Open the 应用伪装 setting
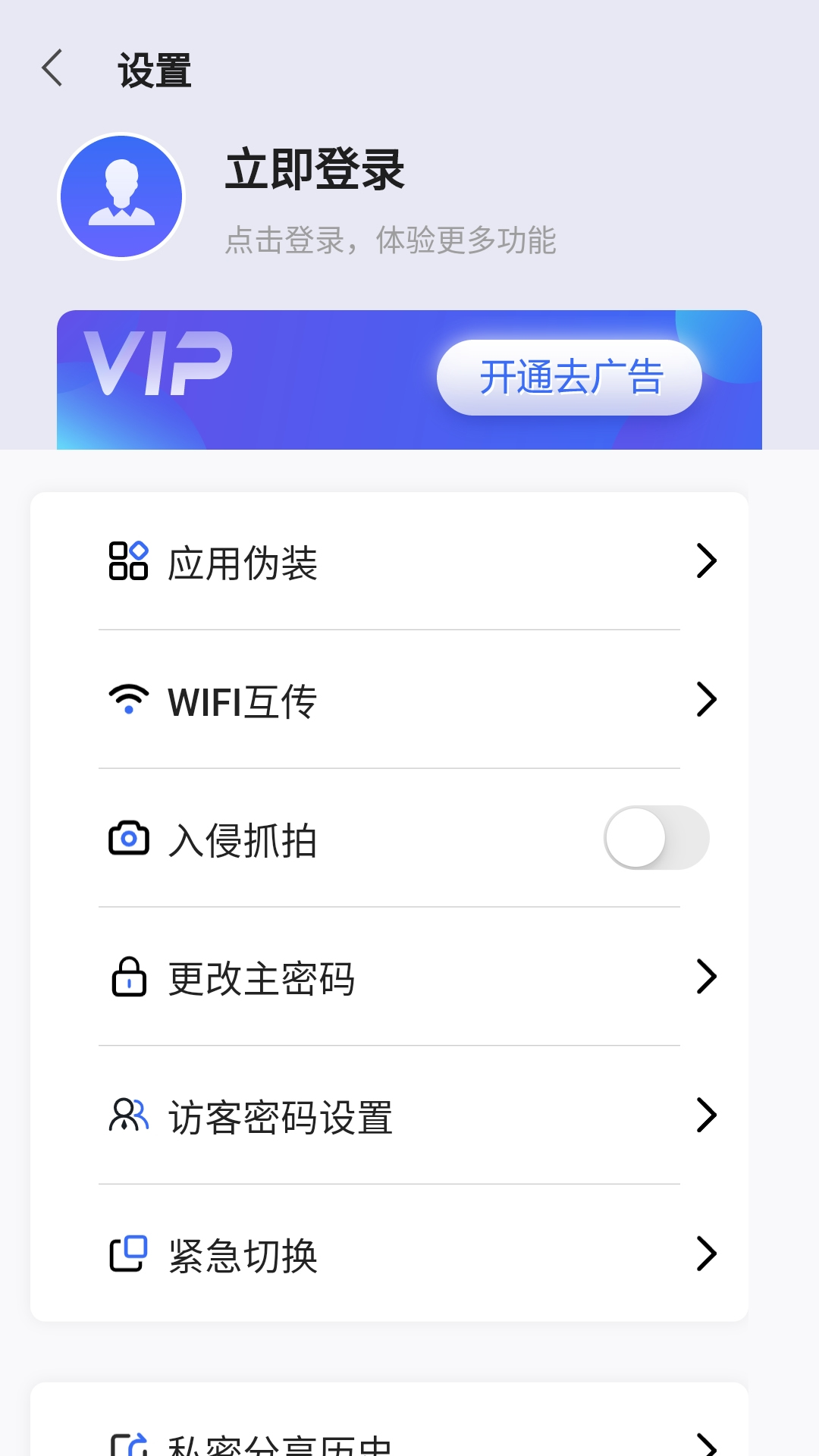 [389, 562]
